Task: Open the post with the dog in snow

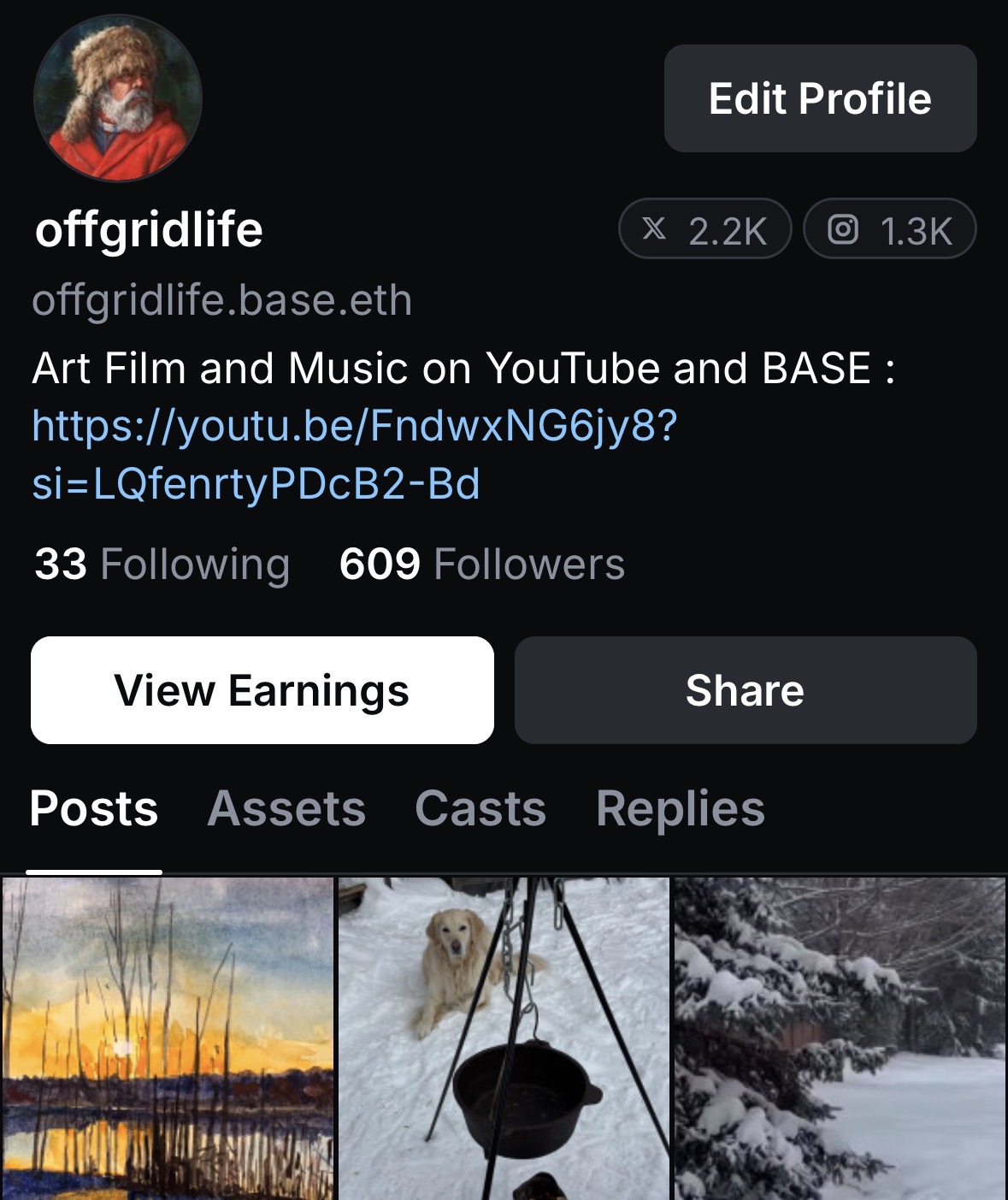Action: (x=504, y=1038)
